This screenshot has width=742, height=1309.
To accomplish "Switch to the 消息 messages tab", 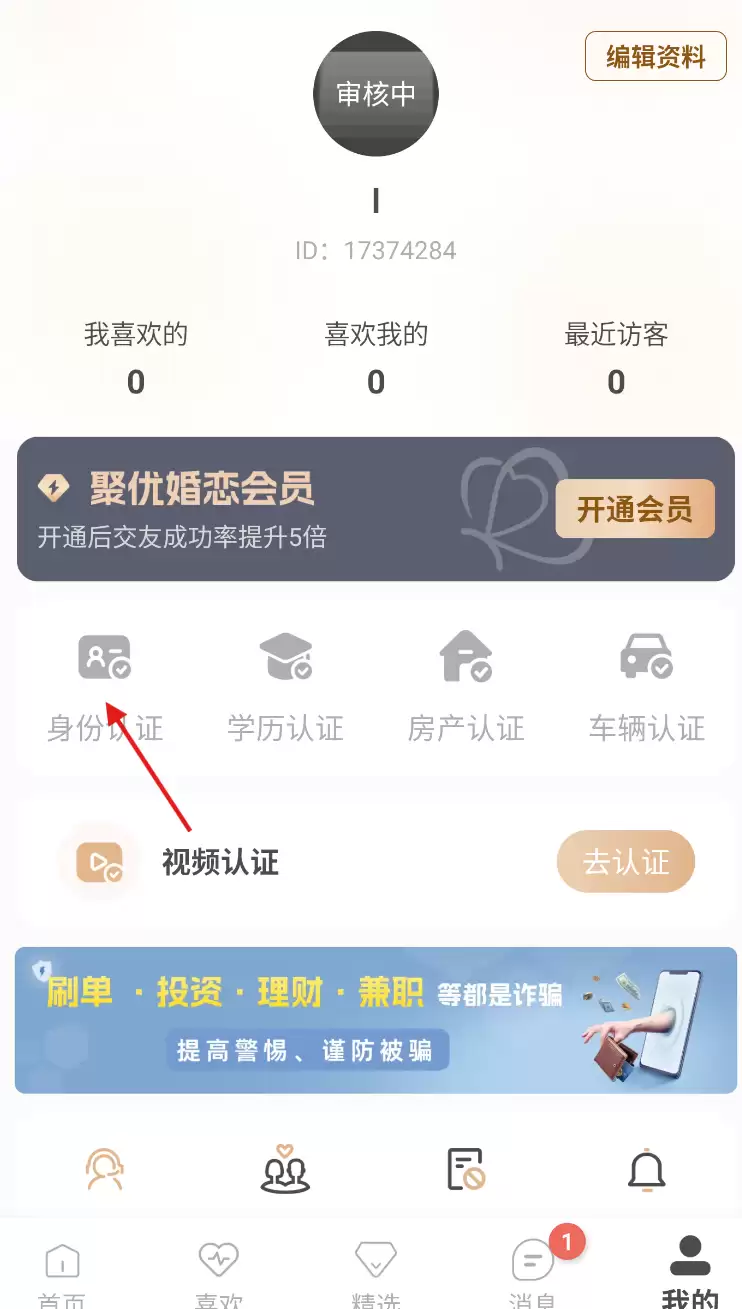I will coord(532,1272).
